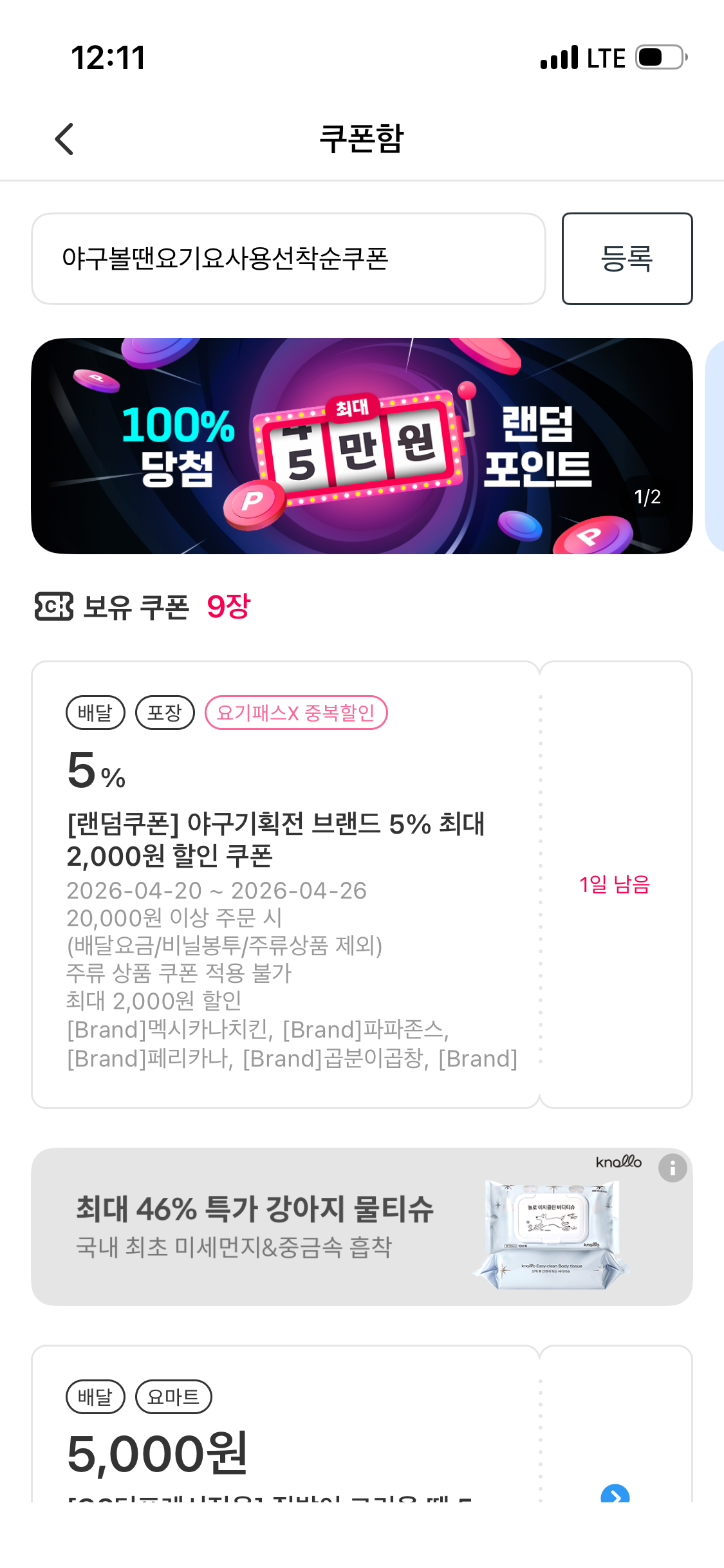This screenshot has width=724, height=1568.
Task: Click the coupon code input field
Action: [x=290, y=257]
